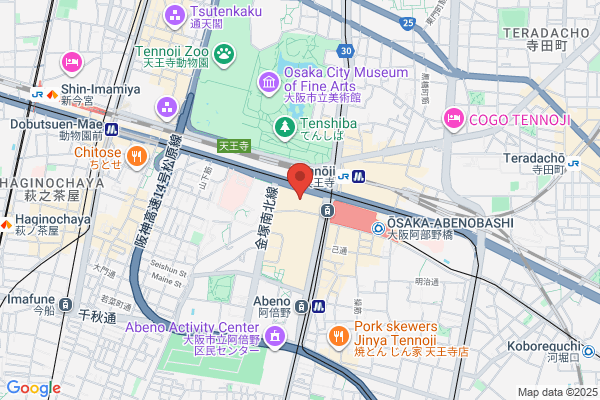Screen dimensions: 600x400
Task: Select the Chitose restaurant marker
Action: pyautogui.click(x=137, y=157)
